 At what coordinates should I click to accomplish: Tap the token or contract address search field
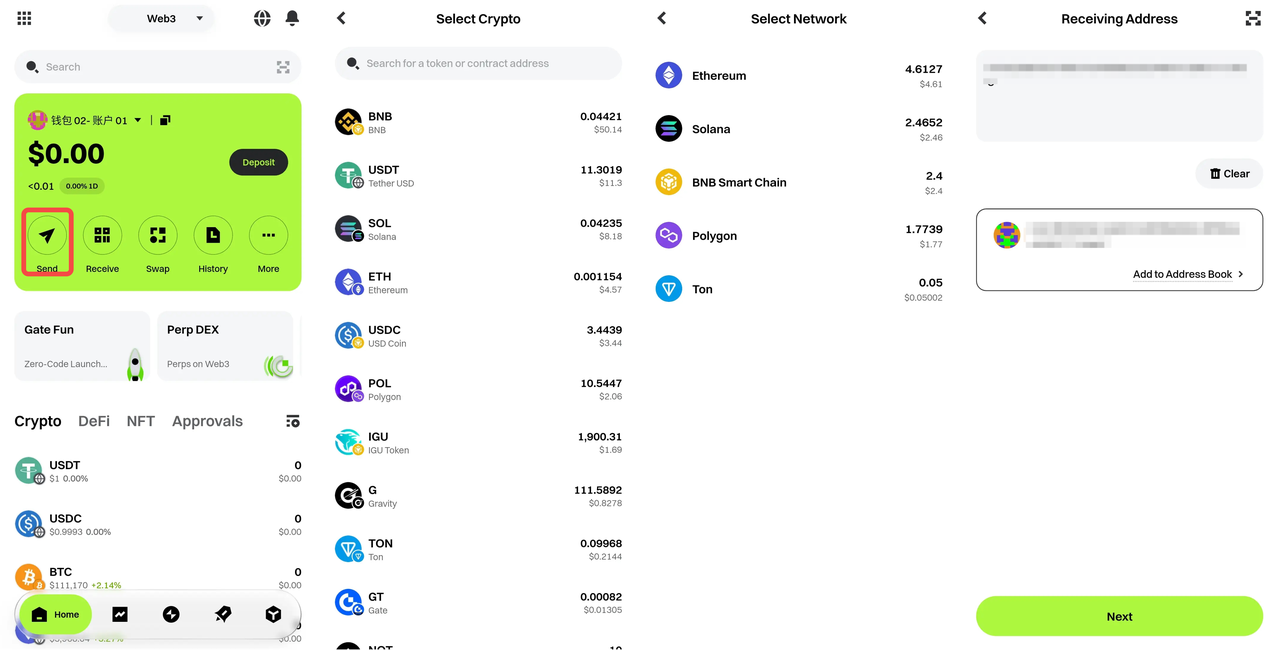478,63
